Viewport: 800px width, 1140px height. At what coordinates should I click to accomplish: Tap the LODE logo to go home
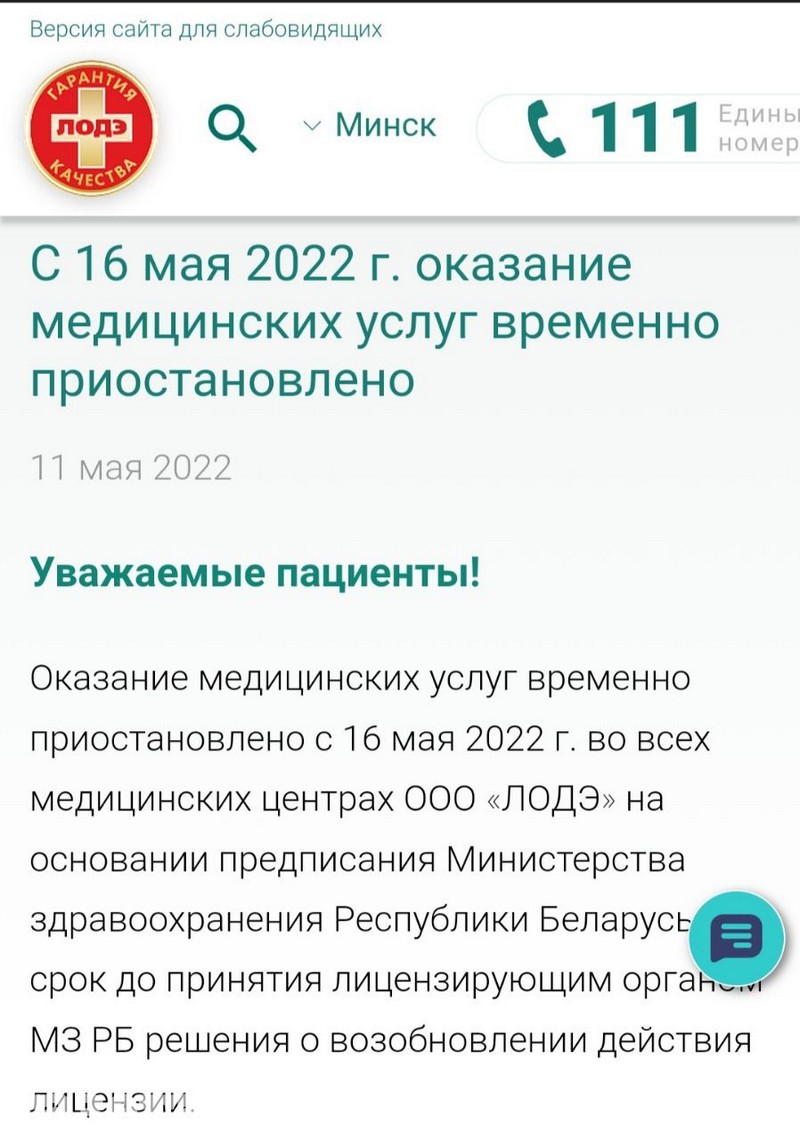click(92, 126)
